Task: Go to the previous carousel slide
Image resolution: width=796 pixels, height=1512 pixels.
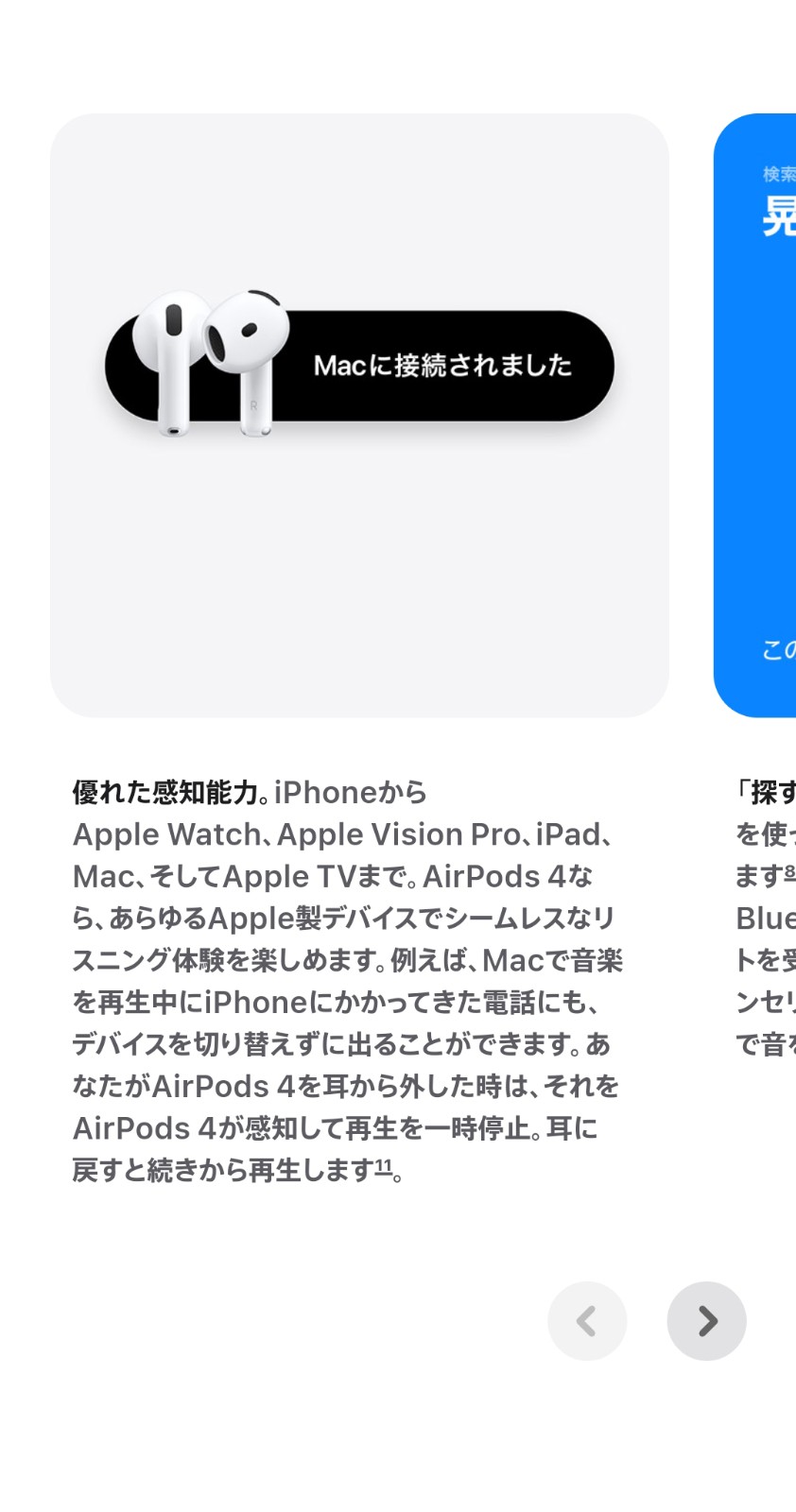Action: (x=587, y=1320)
